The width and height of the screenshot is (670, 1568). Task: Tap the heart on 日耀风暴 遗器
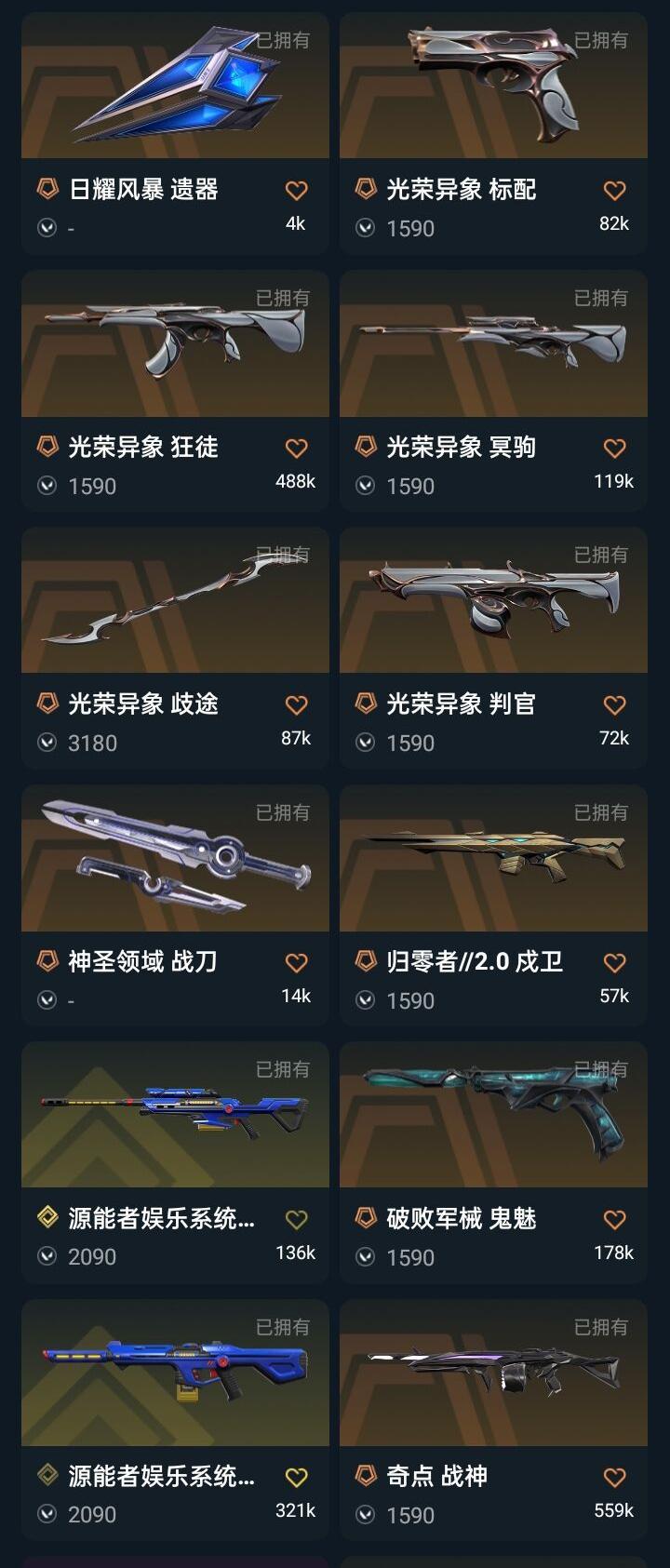tap(296, 191)
